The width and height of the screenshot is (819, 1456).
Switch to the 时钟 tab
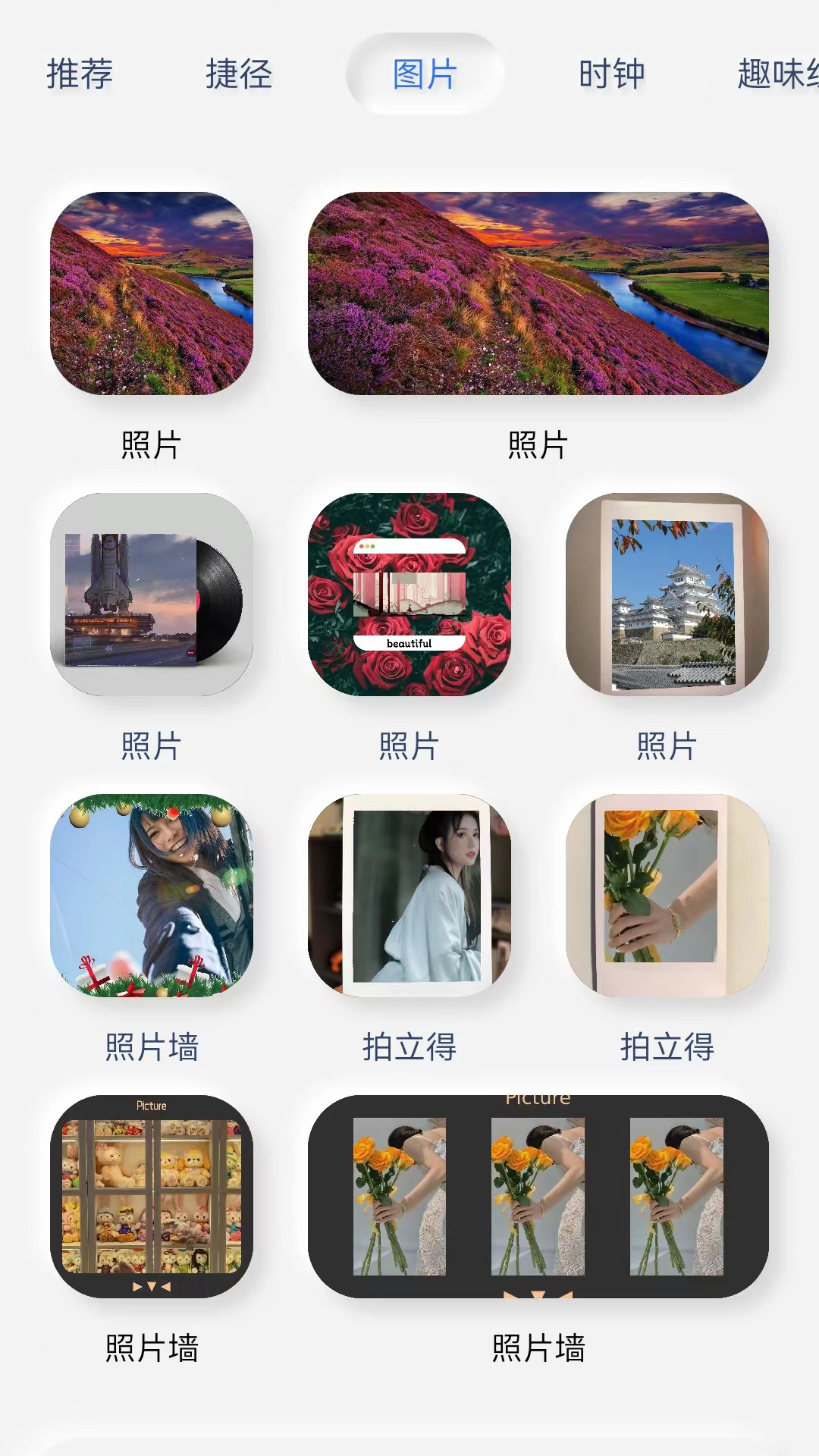[x=611, y=74]
